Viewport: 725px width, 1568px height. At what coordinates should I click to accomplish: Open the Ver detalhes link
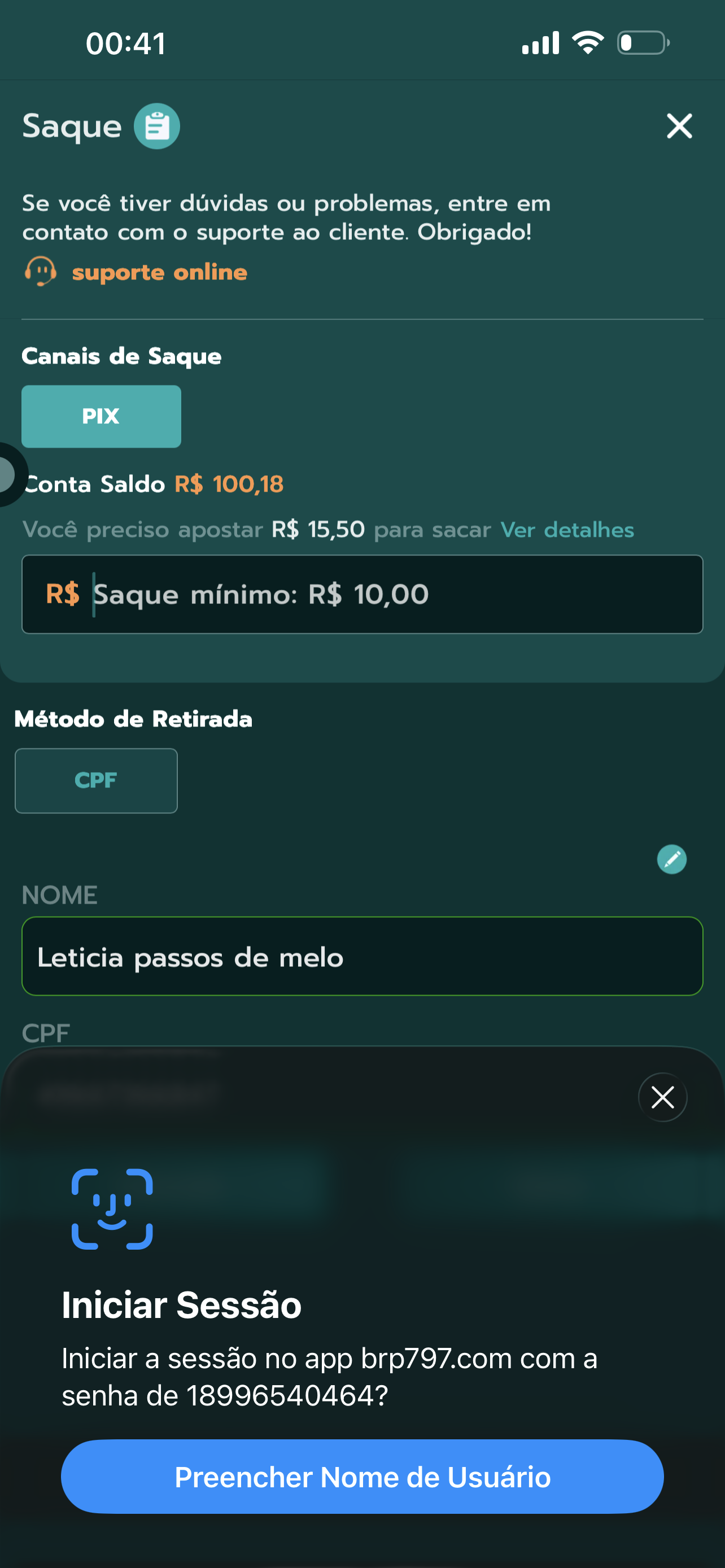[567, 529]
